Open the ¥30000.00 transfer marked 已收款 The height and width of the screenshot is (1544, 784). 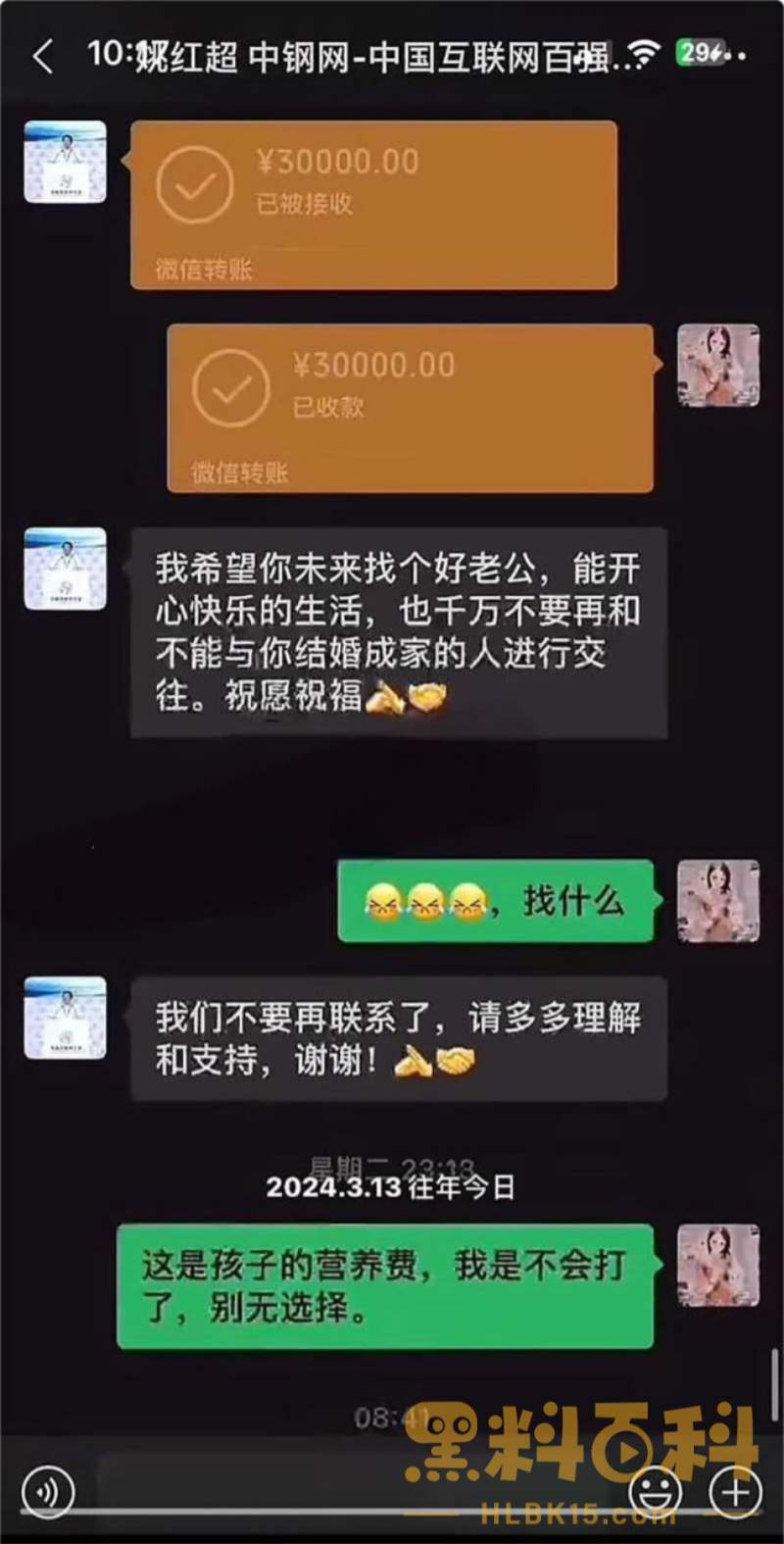point(410,408)
